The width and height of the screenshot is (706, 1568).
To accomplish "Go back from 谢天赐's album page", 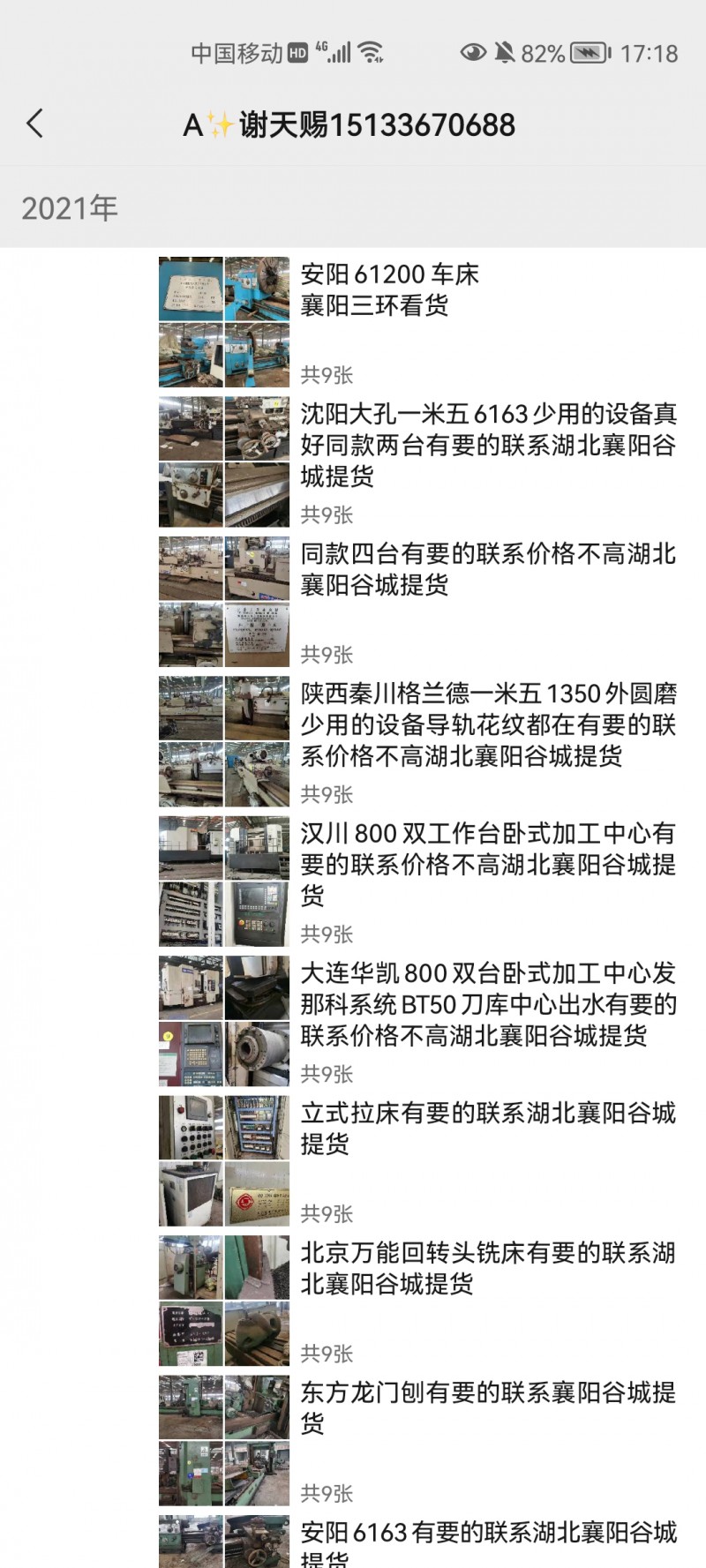I will pos(35,124).
